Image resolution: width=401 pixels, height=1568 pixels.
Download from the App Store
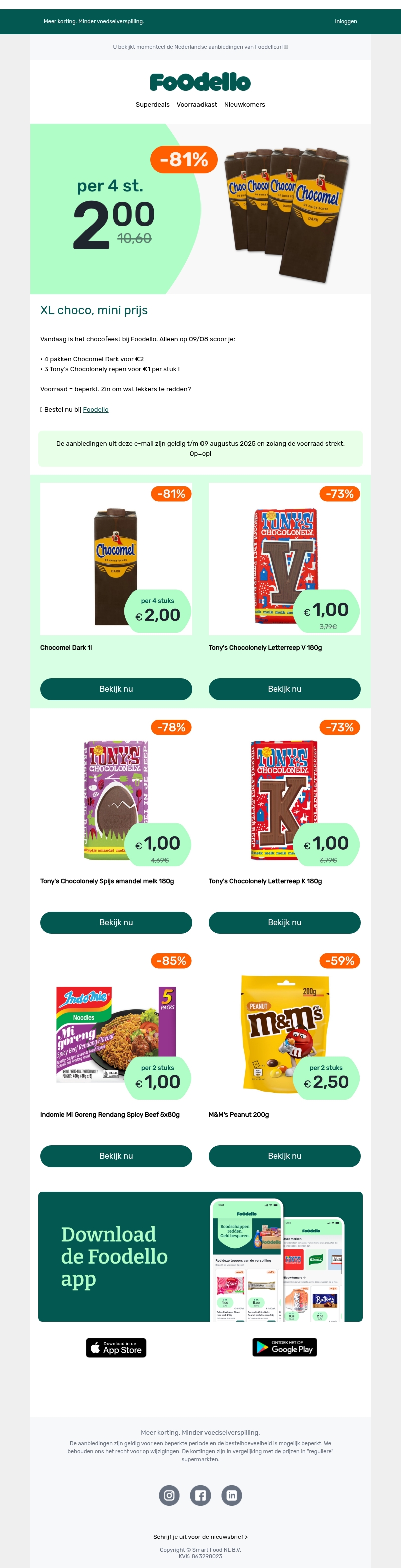116,1348
